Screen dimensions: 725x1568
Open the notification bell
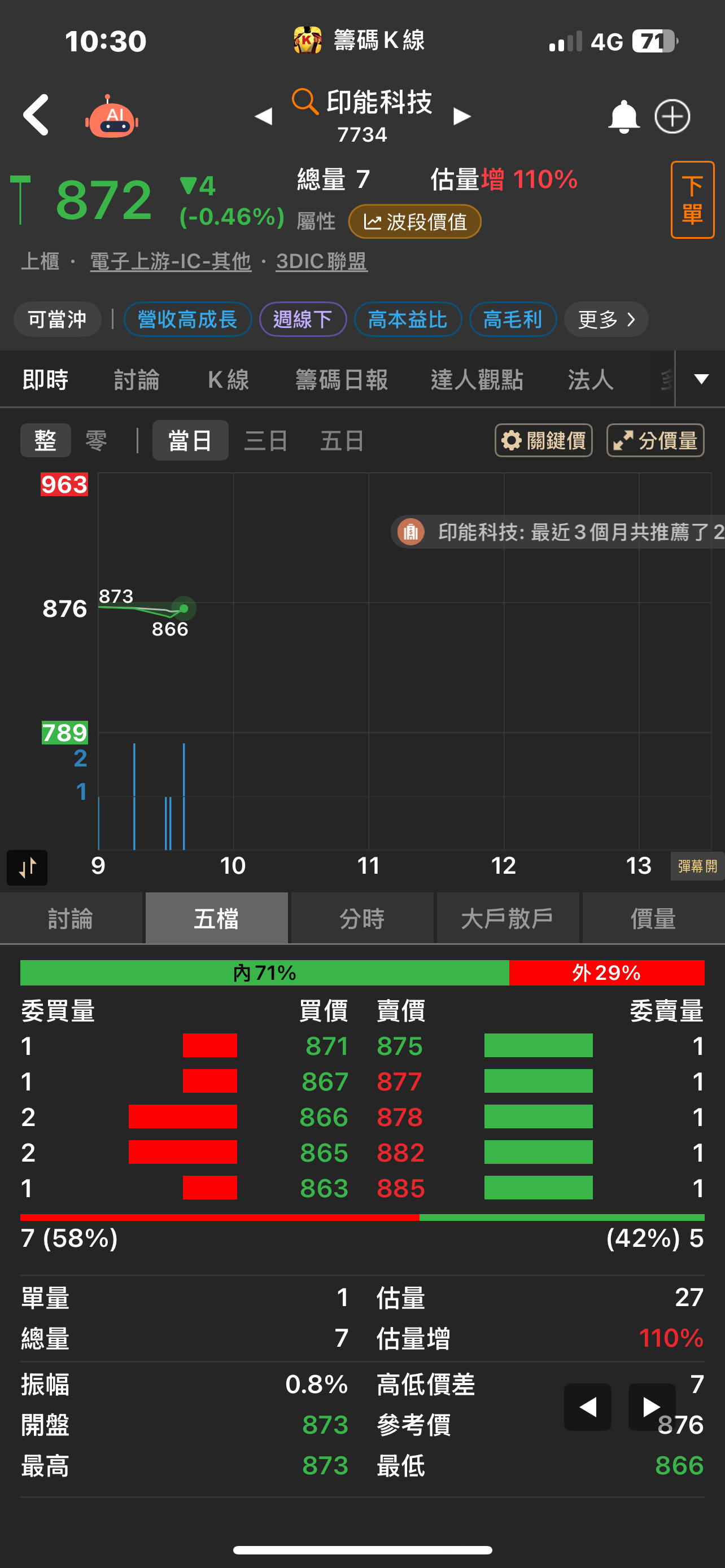point(624,116)
